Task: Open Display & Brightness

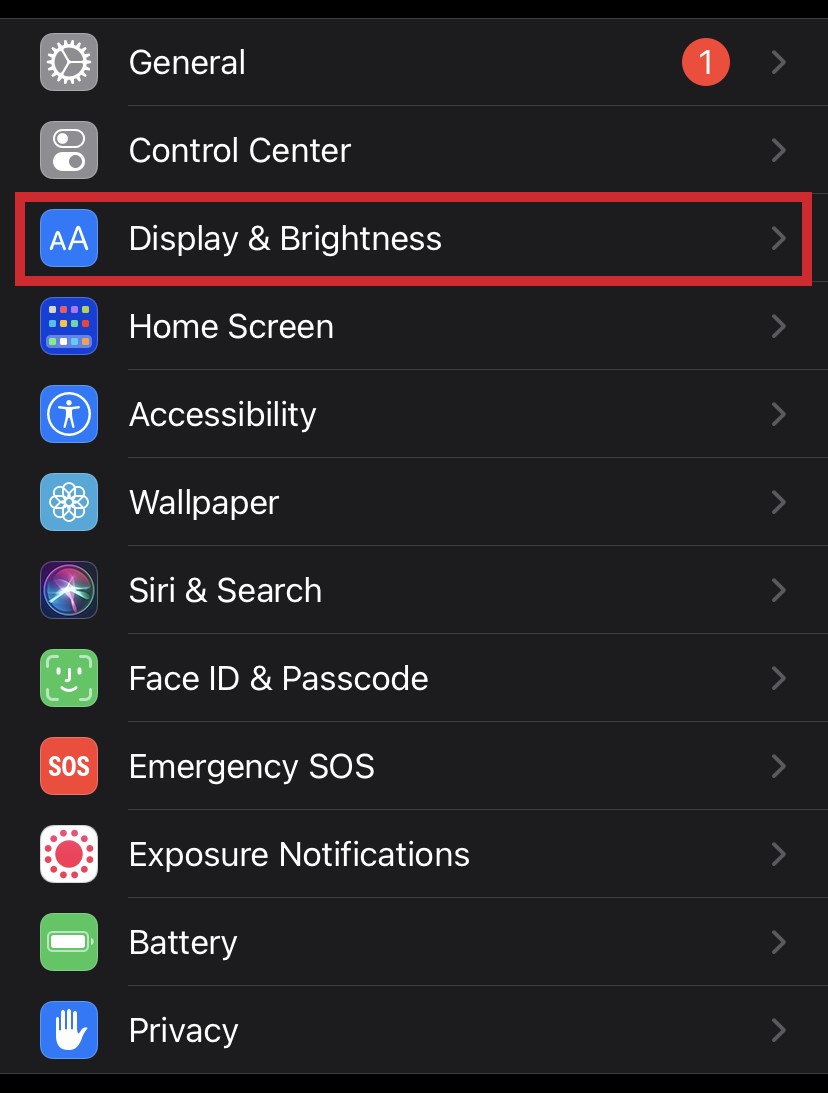Action: 285,239
